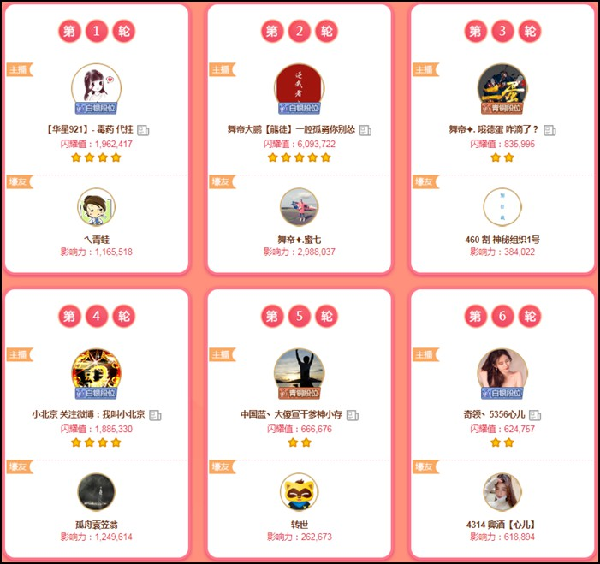The image size is (600, 564).
Task: Open round 1 fan ヘ青蛙's avatar
Action: 97,206
